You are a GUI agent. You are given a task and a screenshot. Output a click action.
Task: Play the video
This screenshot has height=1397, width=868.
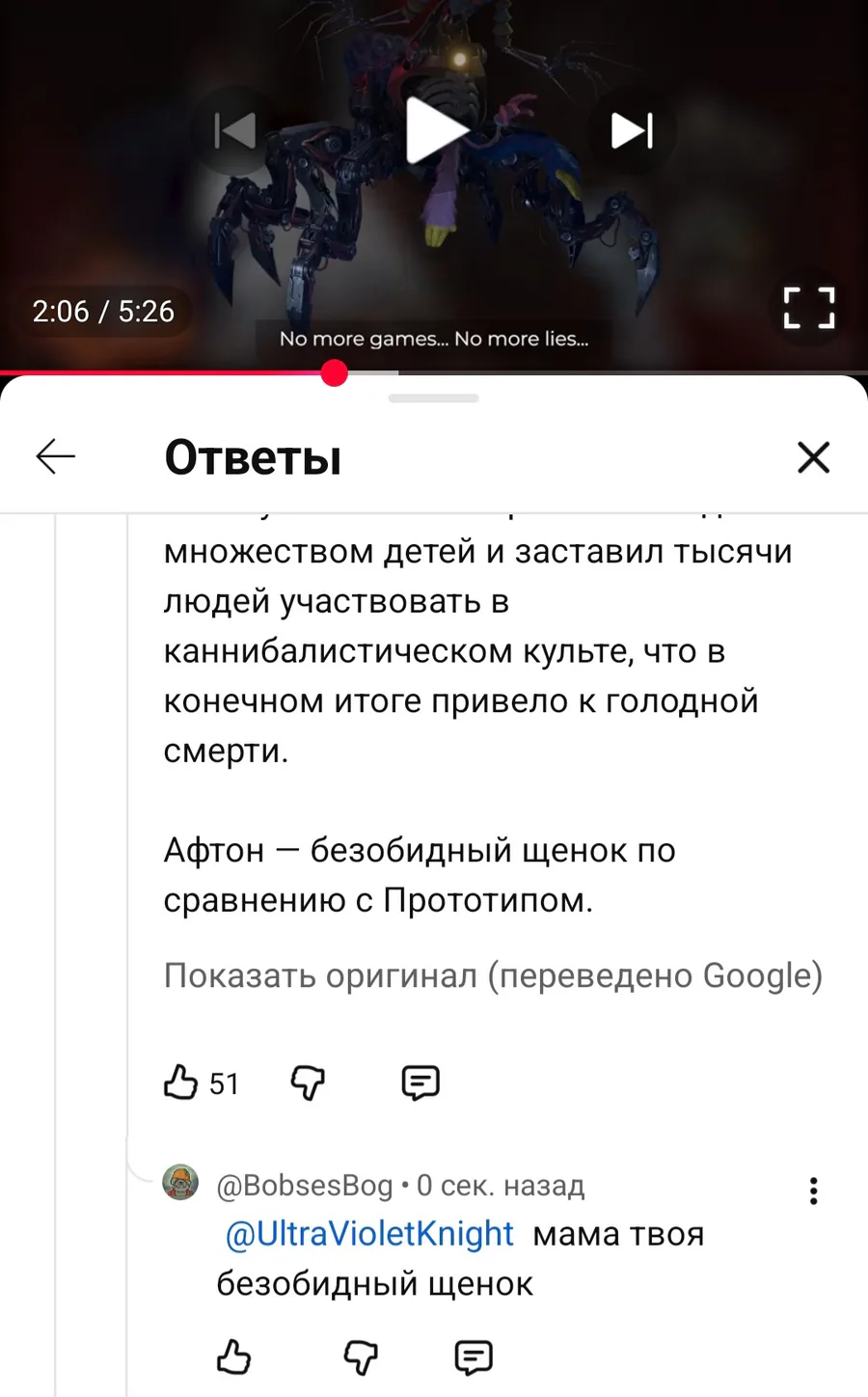436,130
